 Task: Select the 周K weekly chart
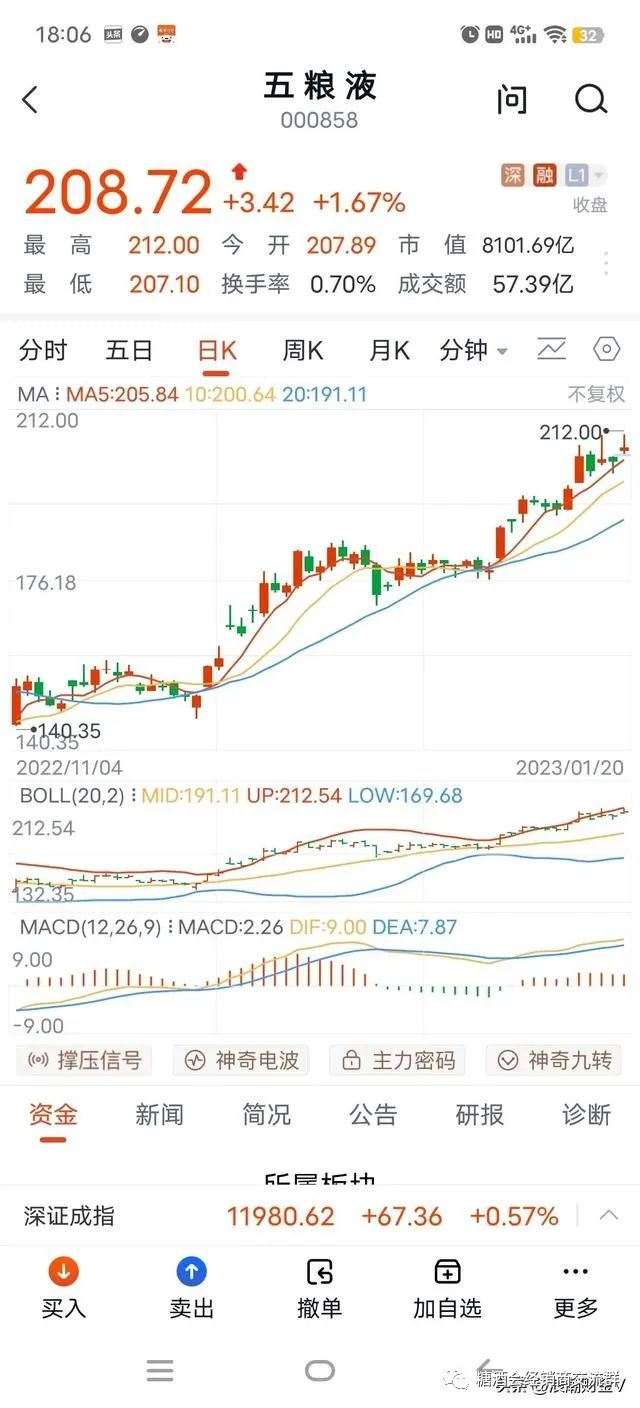302,350
